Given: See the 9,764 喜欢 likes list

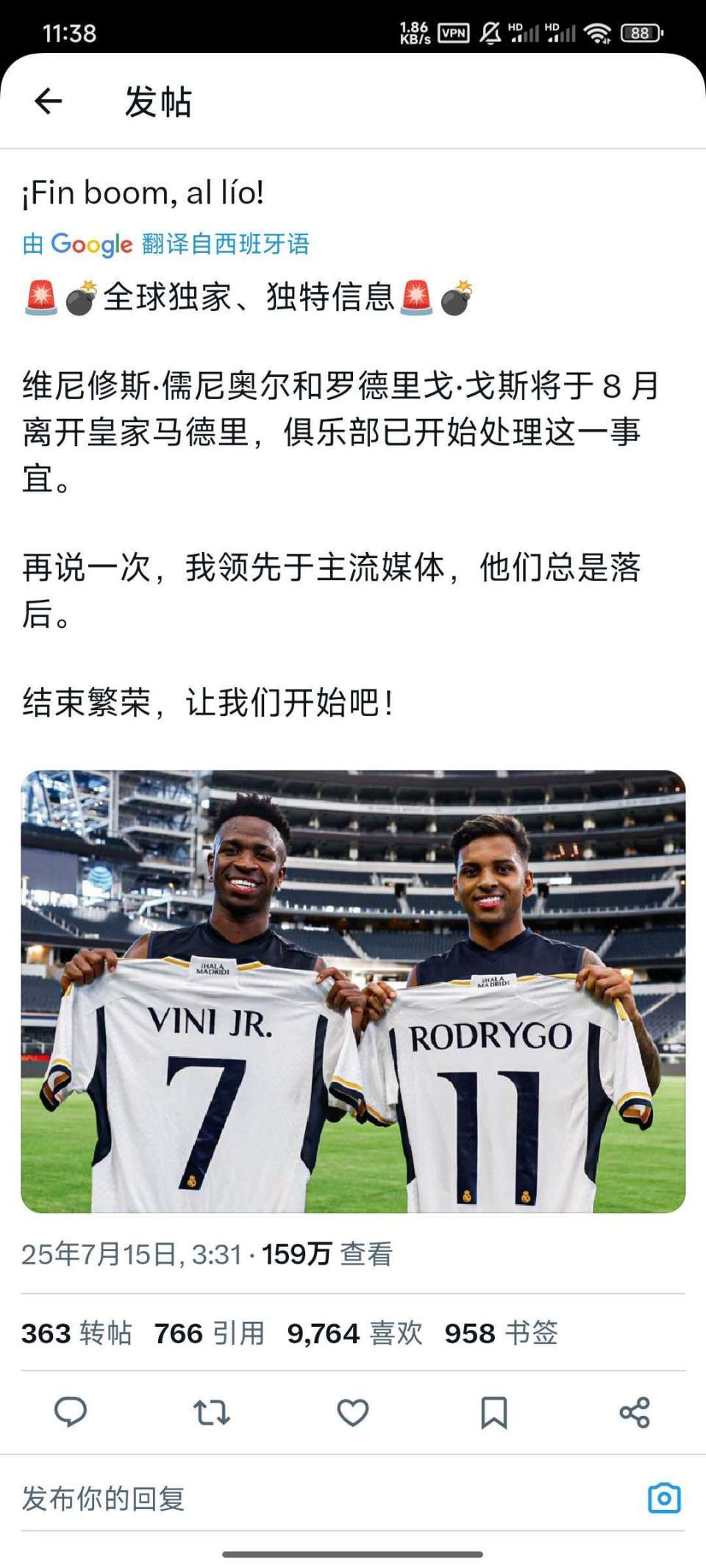Looking at the screenshot, I should point(354,1333).
